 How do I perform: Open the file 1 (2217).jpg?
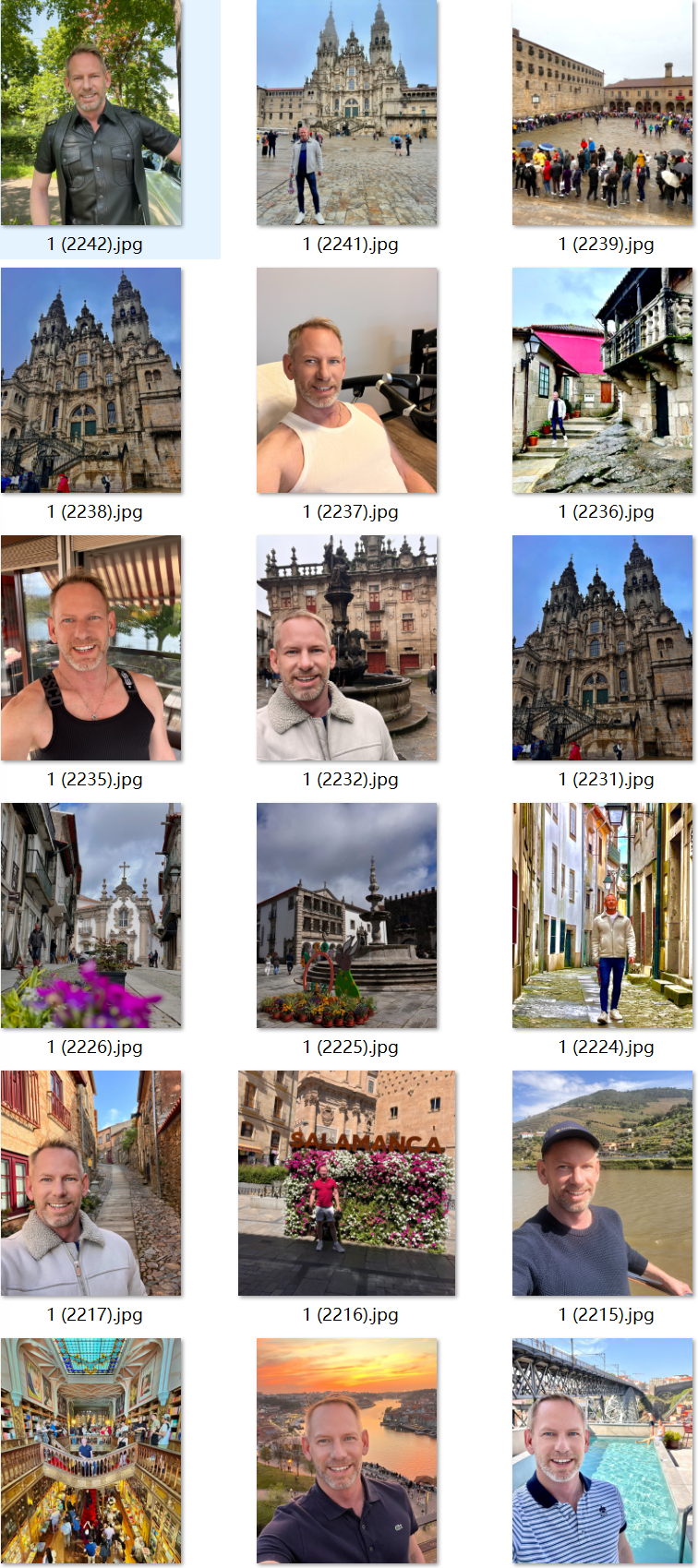91,1183
